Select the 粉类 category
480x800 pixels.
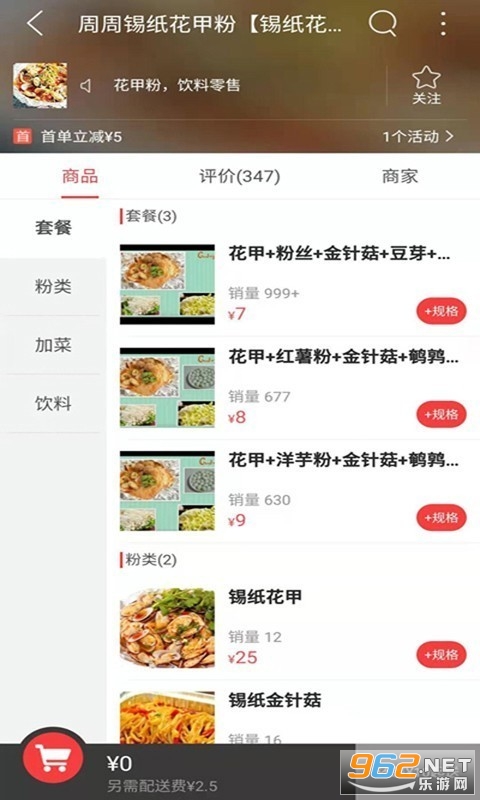tap(53, 286)
